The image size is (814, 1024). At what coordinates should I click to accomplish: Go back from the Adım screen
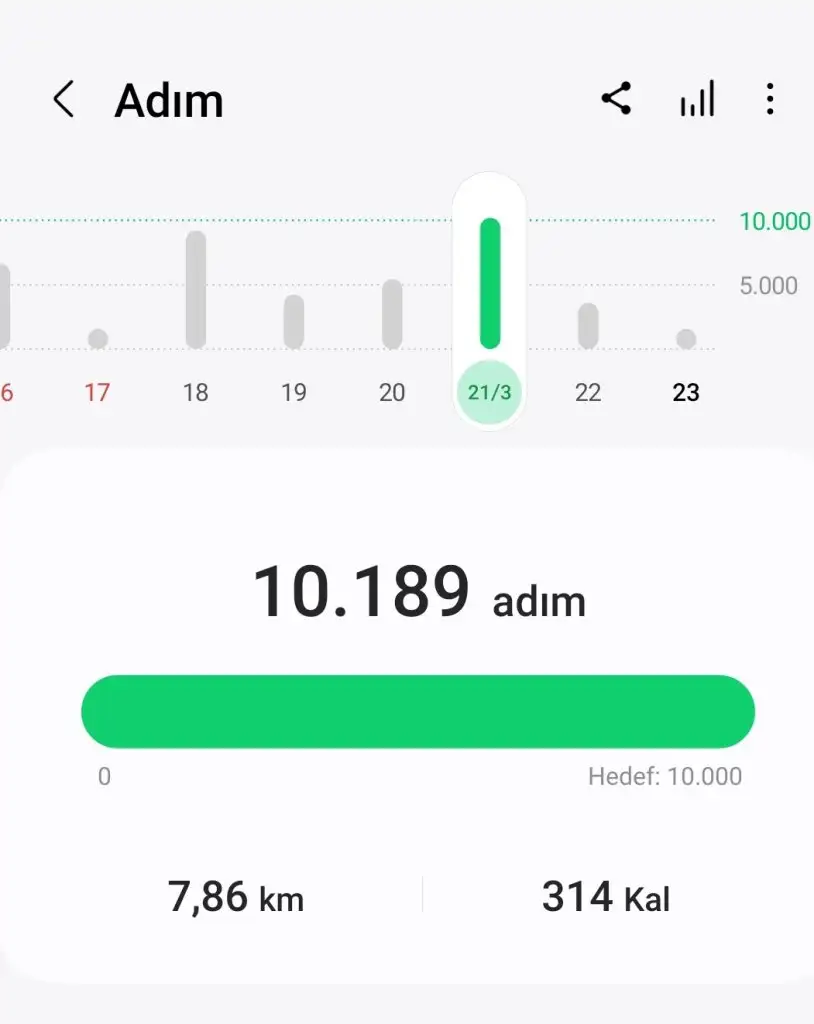[64, 100]
